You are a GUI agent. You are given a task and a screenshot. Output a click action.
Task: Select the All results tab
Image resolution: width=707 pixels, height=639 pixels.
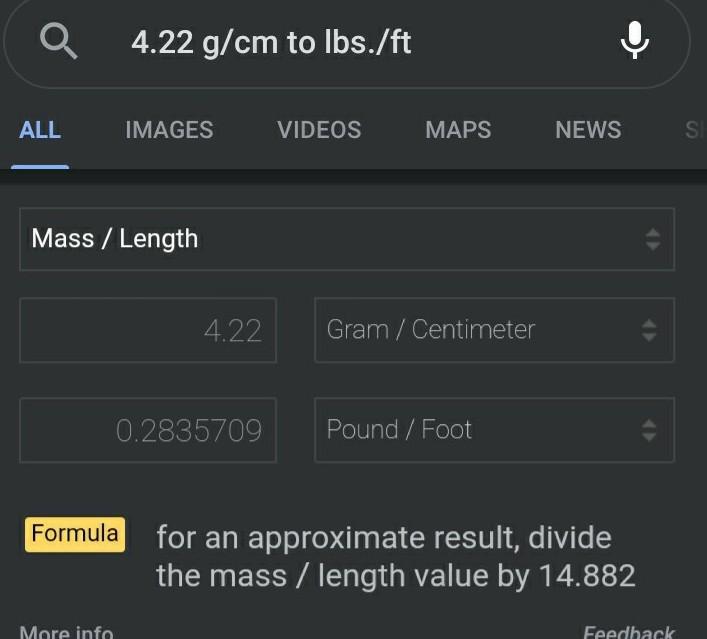(x=40, y=130)
